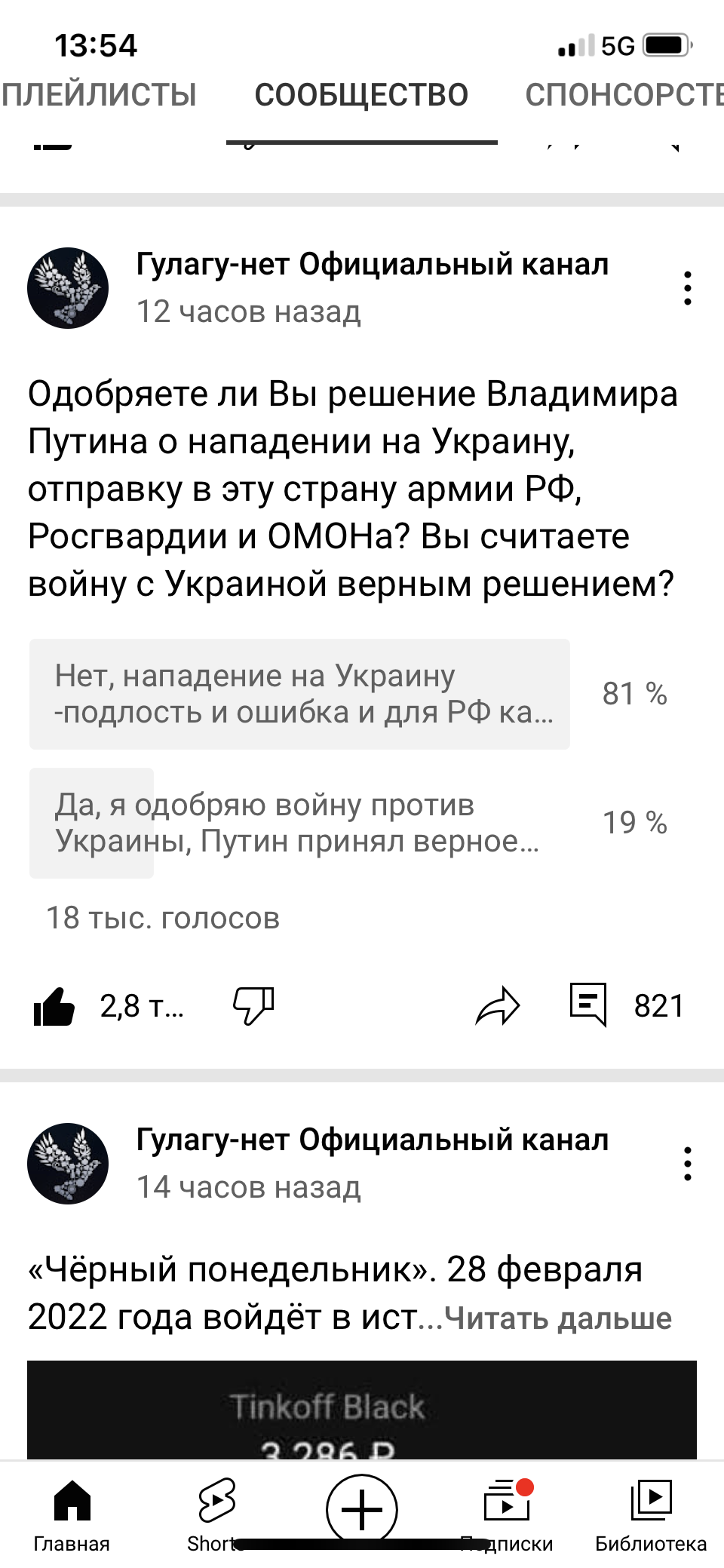This screenshot has width=724, height=1568.
Task: Open the 821 comments on the poll
Action: coord(627,1006)
